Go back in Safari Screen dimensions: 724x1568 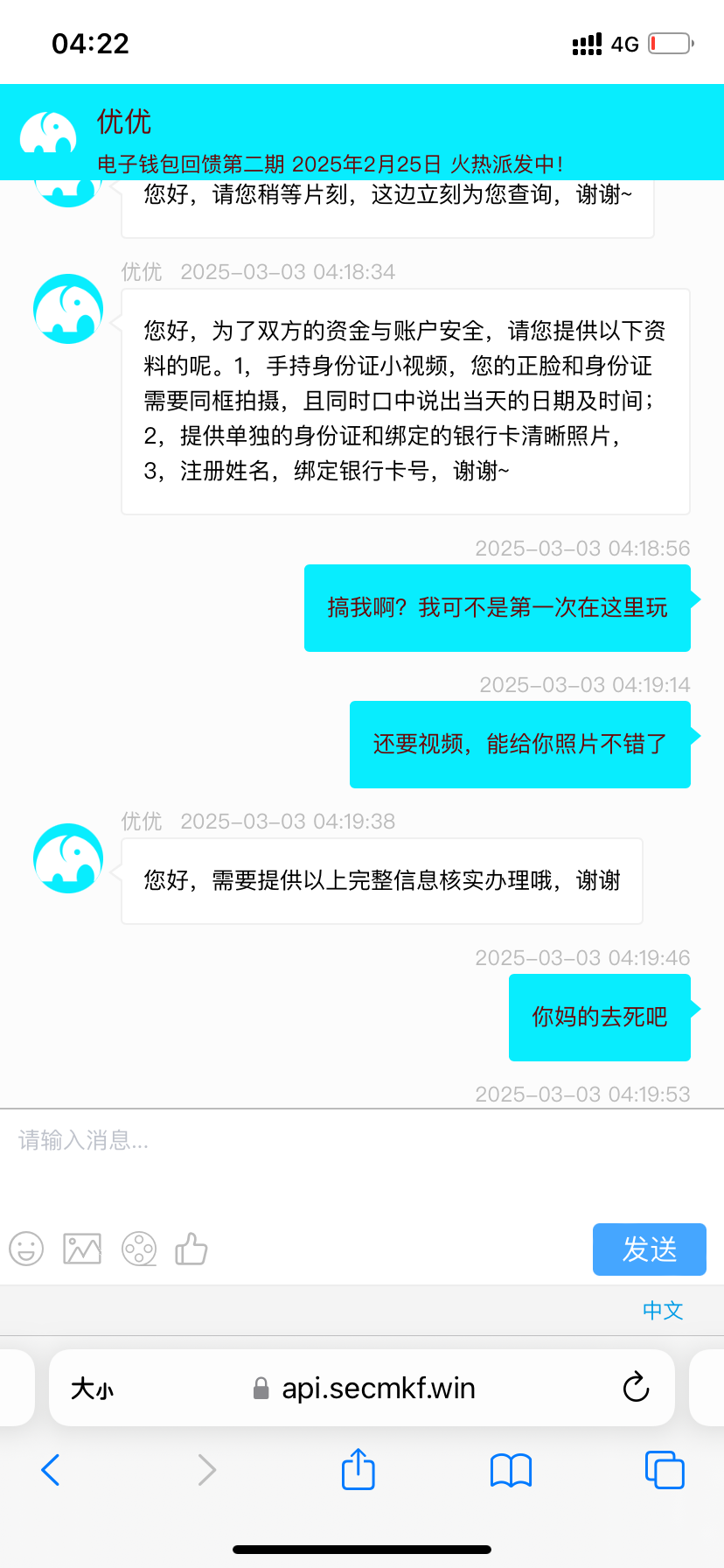pos(51,1470)
